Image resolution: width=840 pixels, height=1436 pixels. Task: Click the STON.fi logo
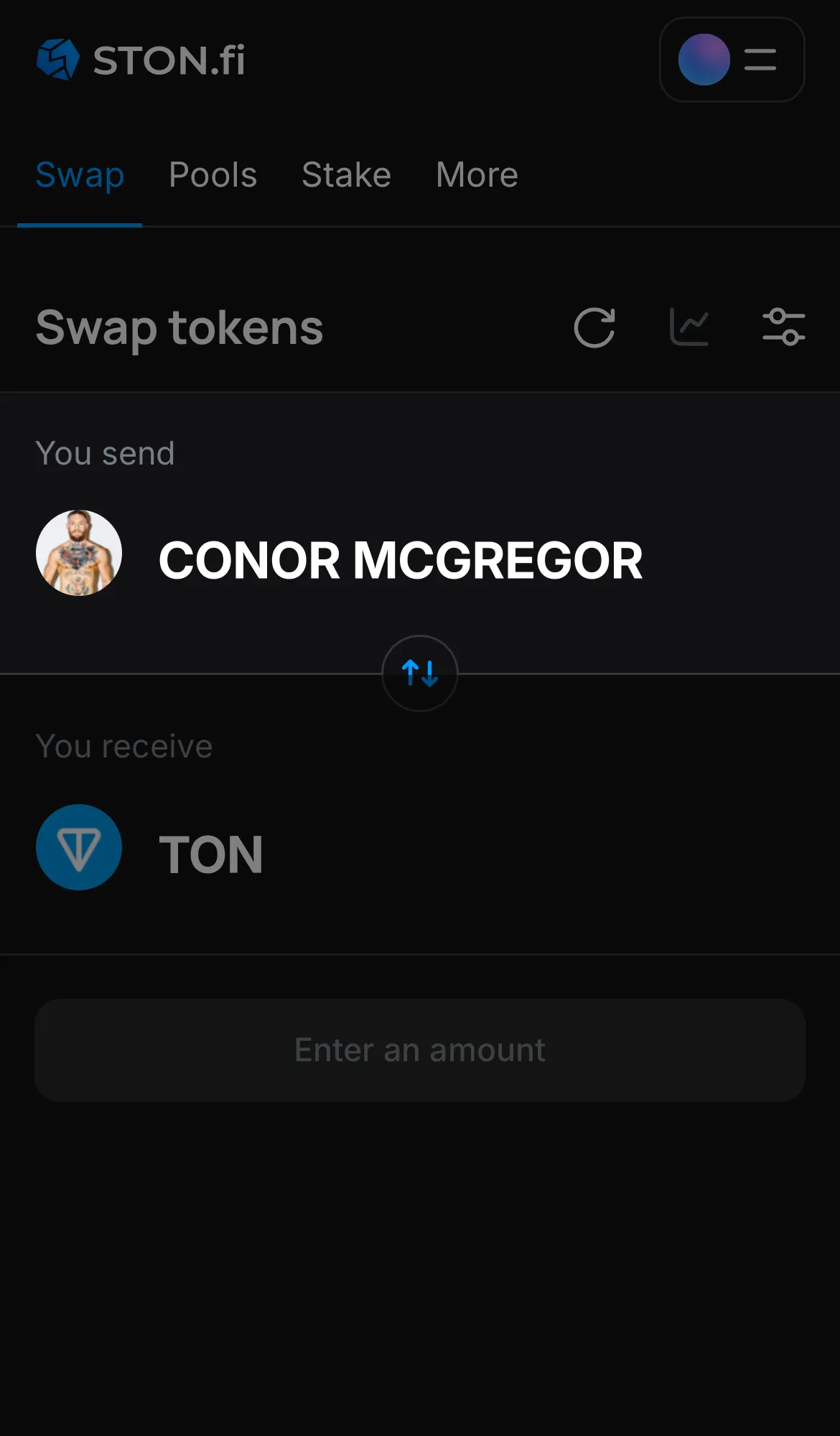140,60
